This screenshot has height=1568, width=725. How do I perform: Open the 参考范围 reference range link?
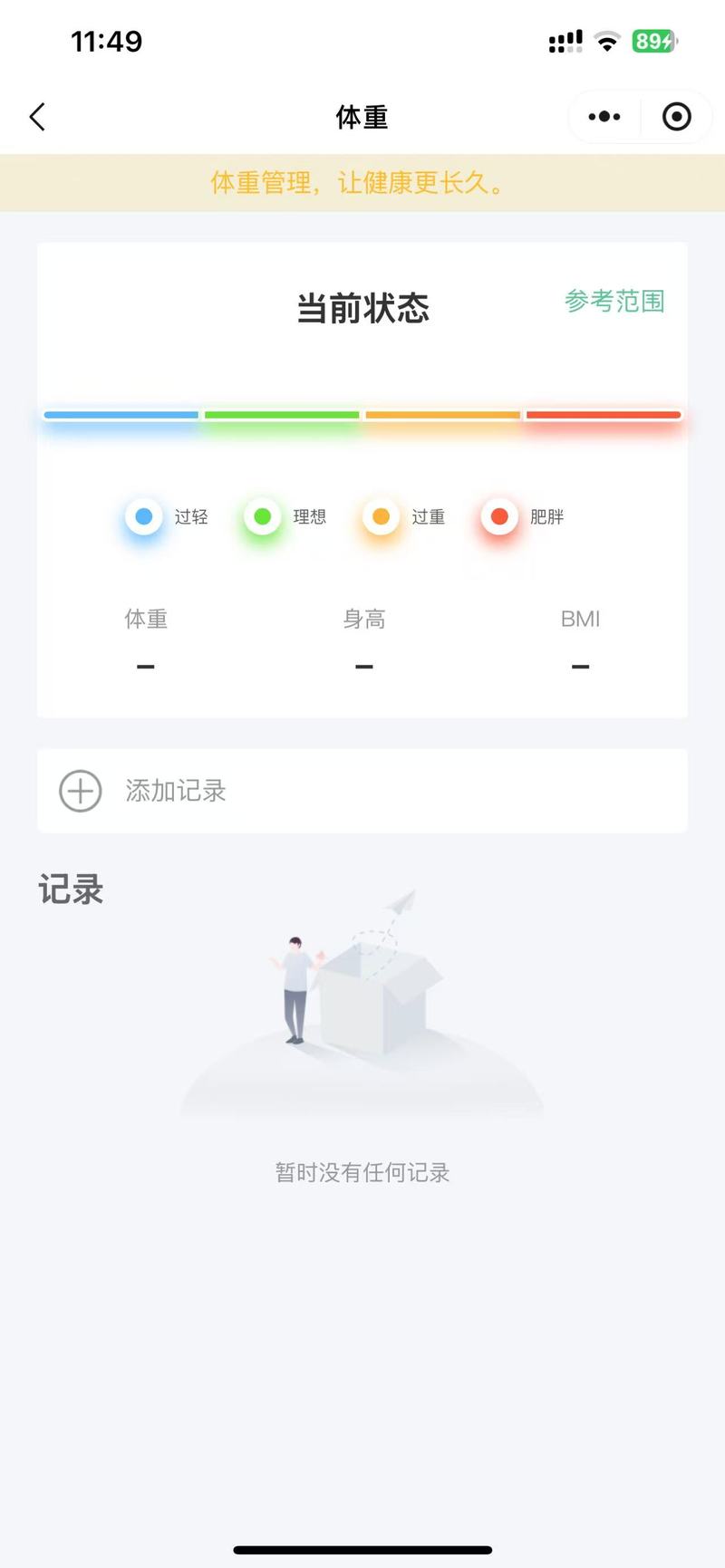[614, 301]
